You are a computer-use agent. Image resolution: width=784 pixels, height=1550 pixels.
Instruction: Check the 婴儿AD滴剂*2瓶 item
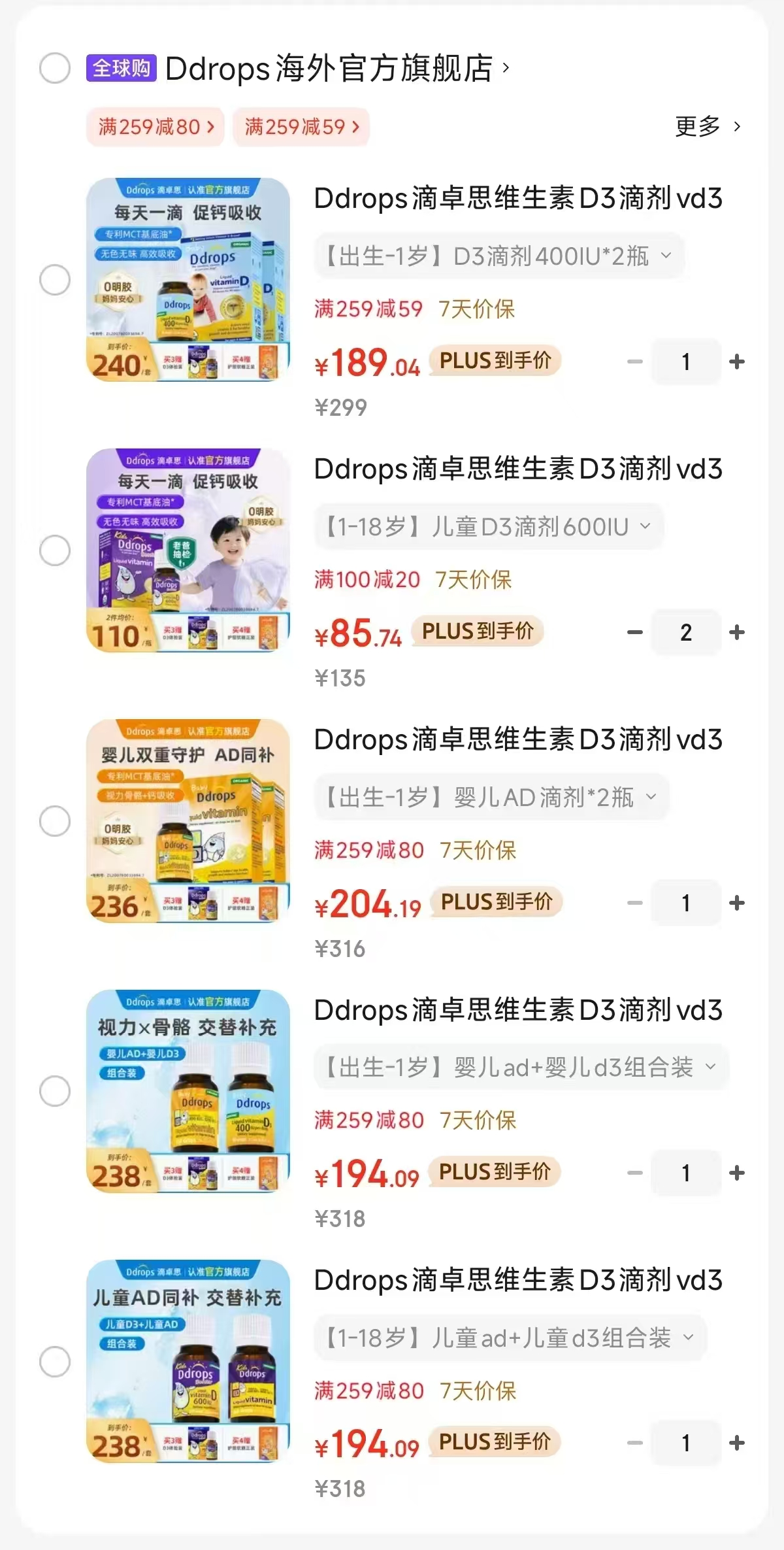(55, 821)
